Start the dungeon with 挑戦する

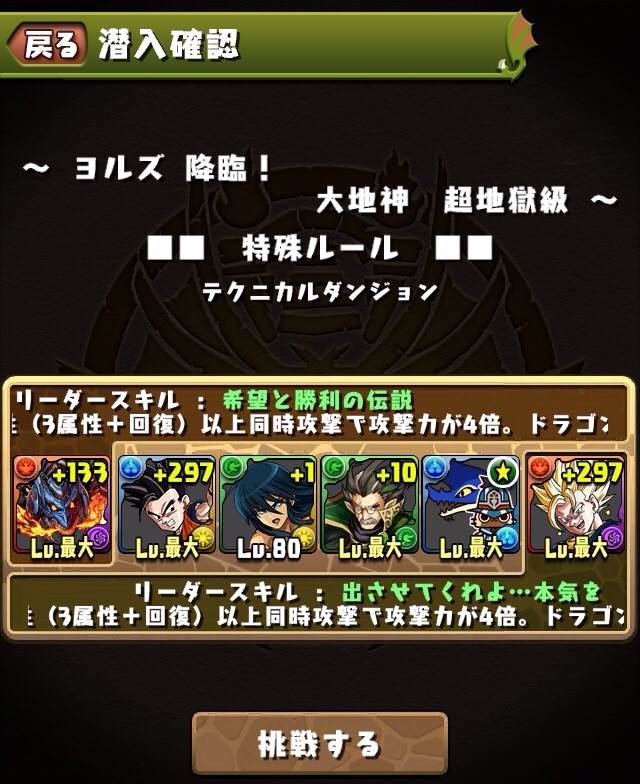tap(320, 744)
